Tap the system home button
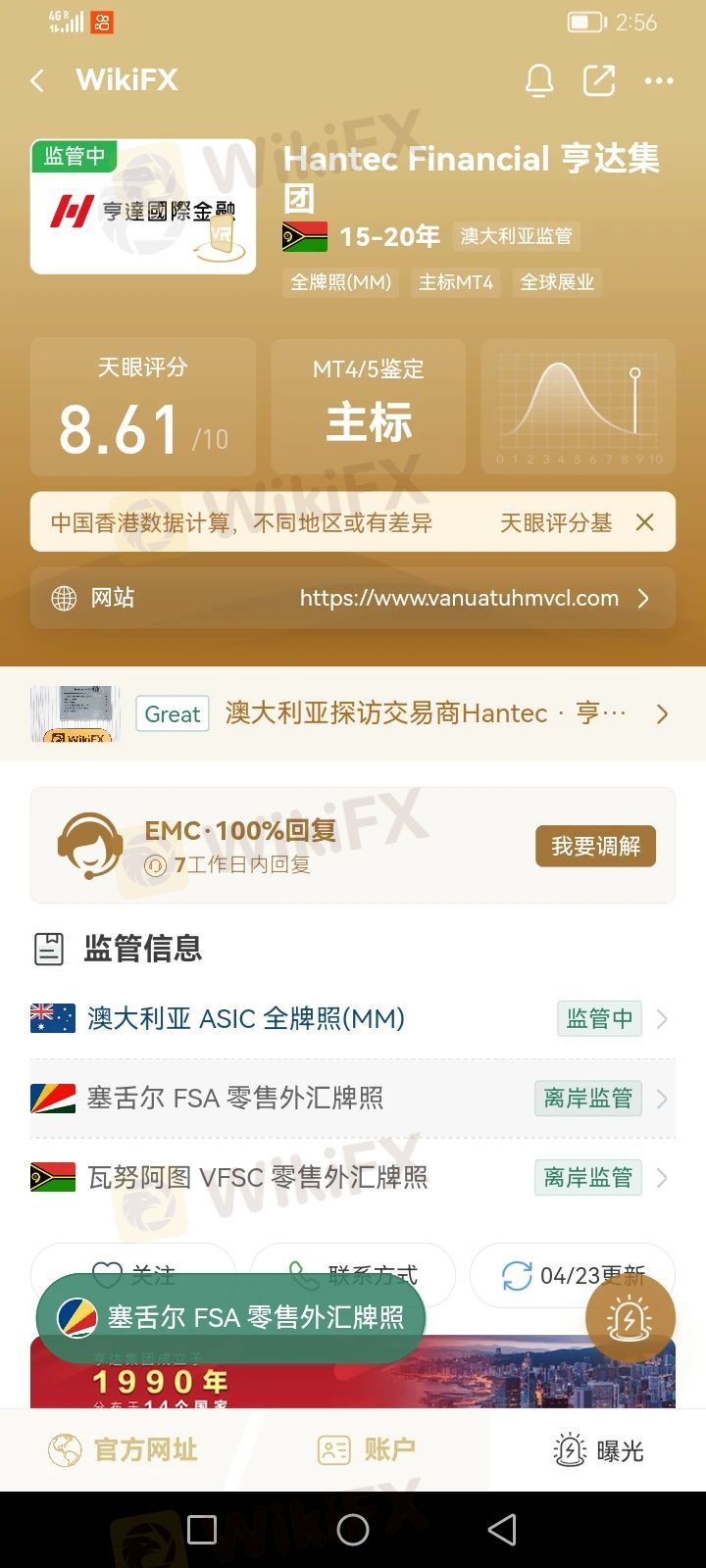The height and width of the screenshot is (1568, 706). (x=353, y=1530)
